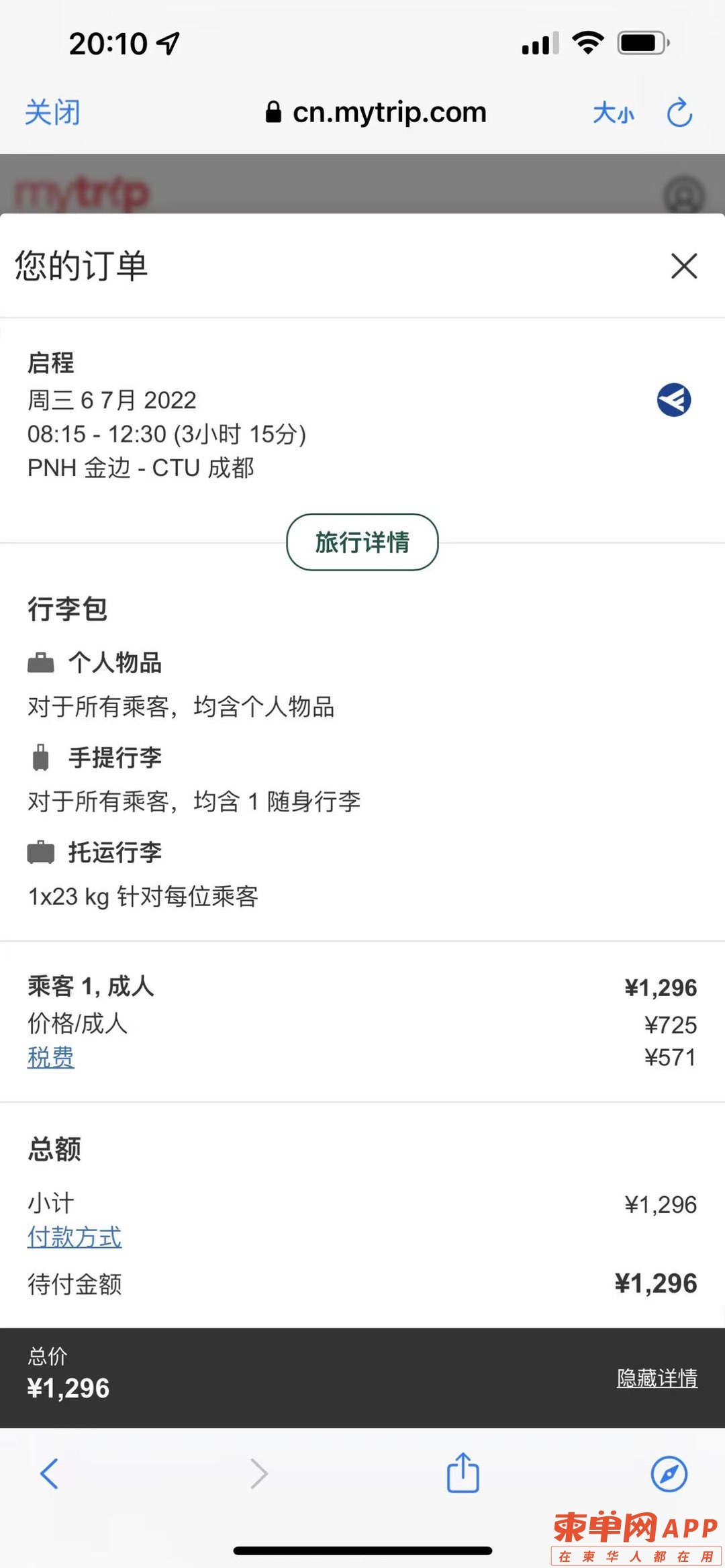Open the 大小 text size option
The height and width of the screenshot is (1568, 725).
613,113
